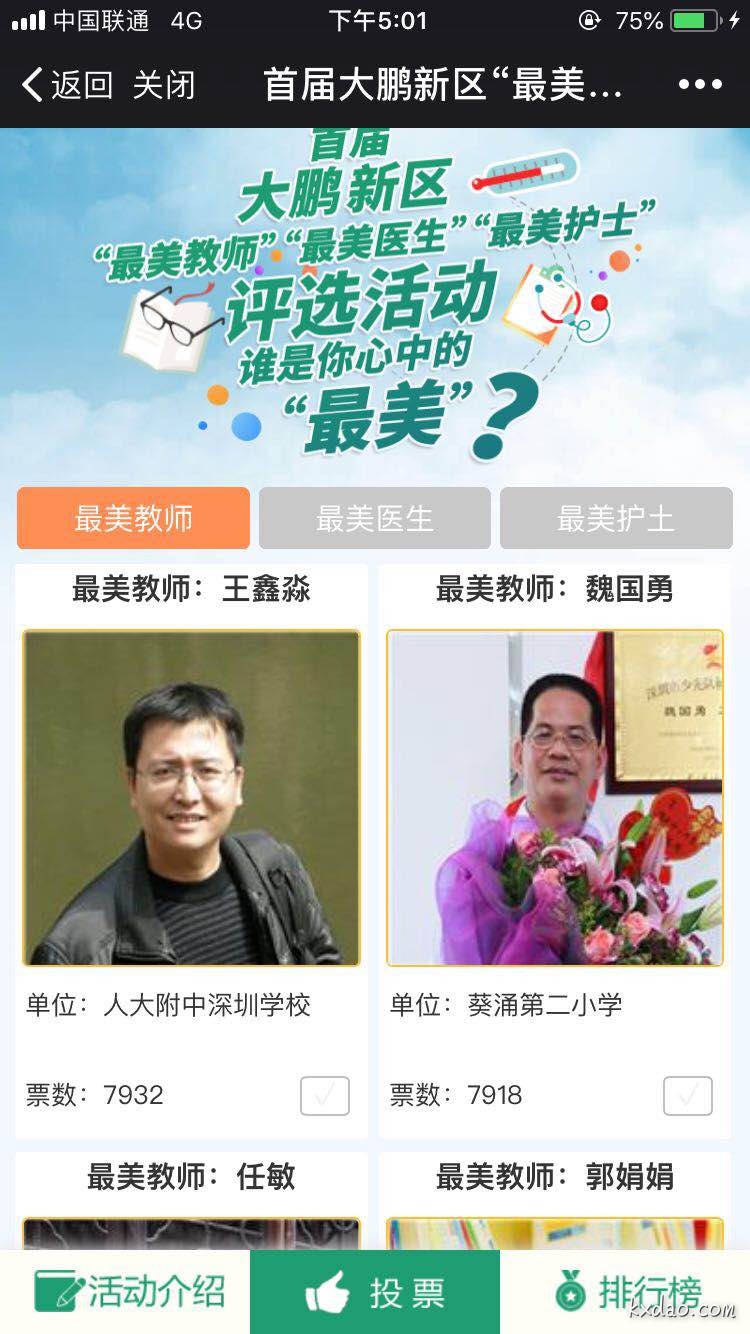
Task: View the 排行榜 ranking list
Action: pyautogui.click(x=628, y=1292)
